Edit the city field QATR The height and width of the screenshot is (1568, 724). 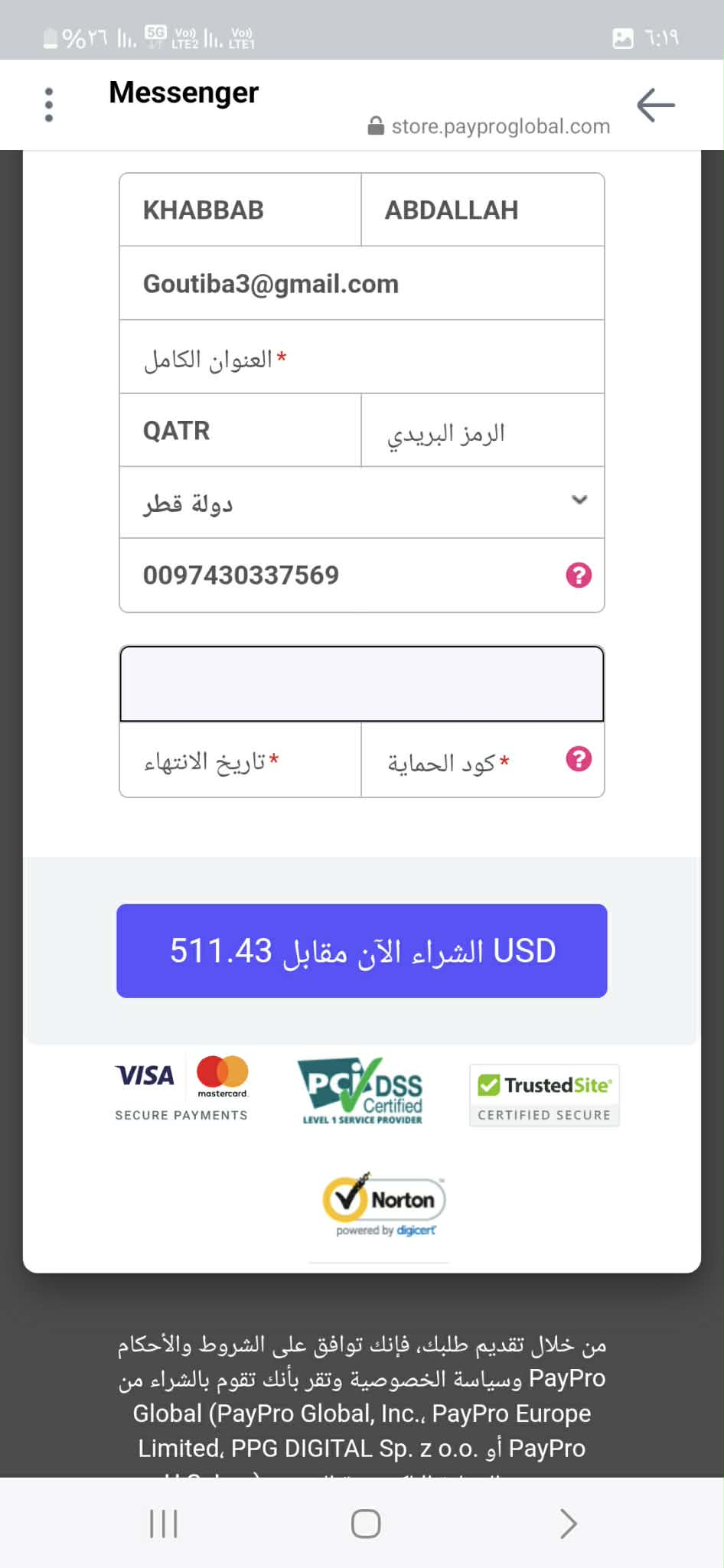pyautogui.click(x=240, y=431)
